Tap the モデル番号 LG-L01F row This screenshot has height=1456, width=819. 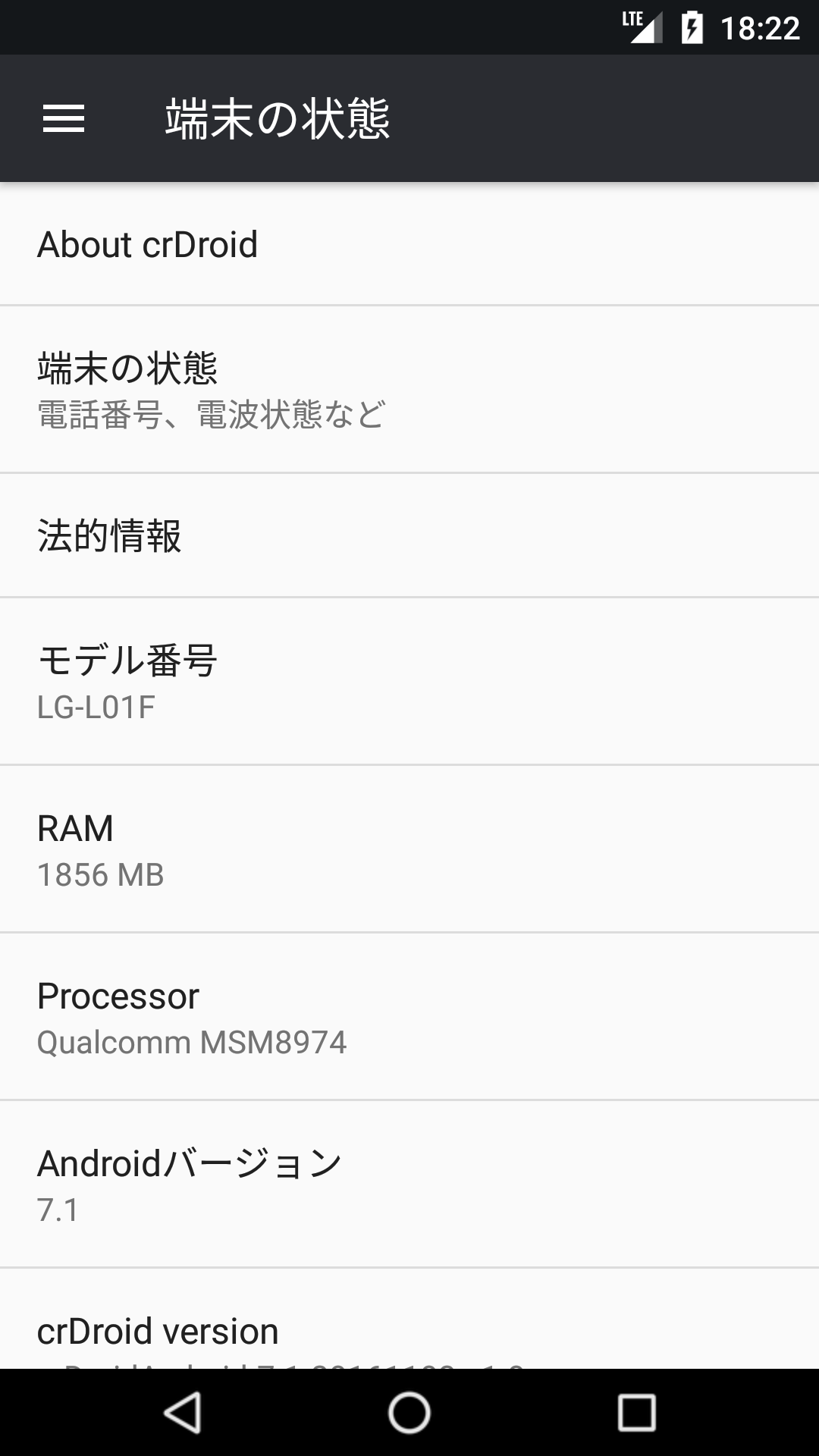[x=409, y=681]
